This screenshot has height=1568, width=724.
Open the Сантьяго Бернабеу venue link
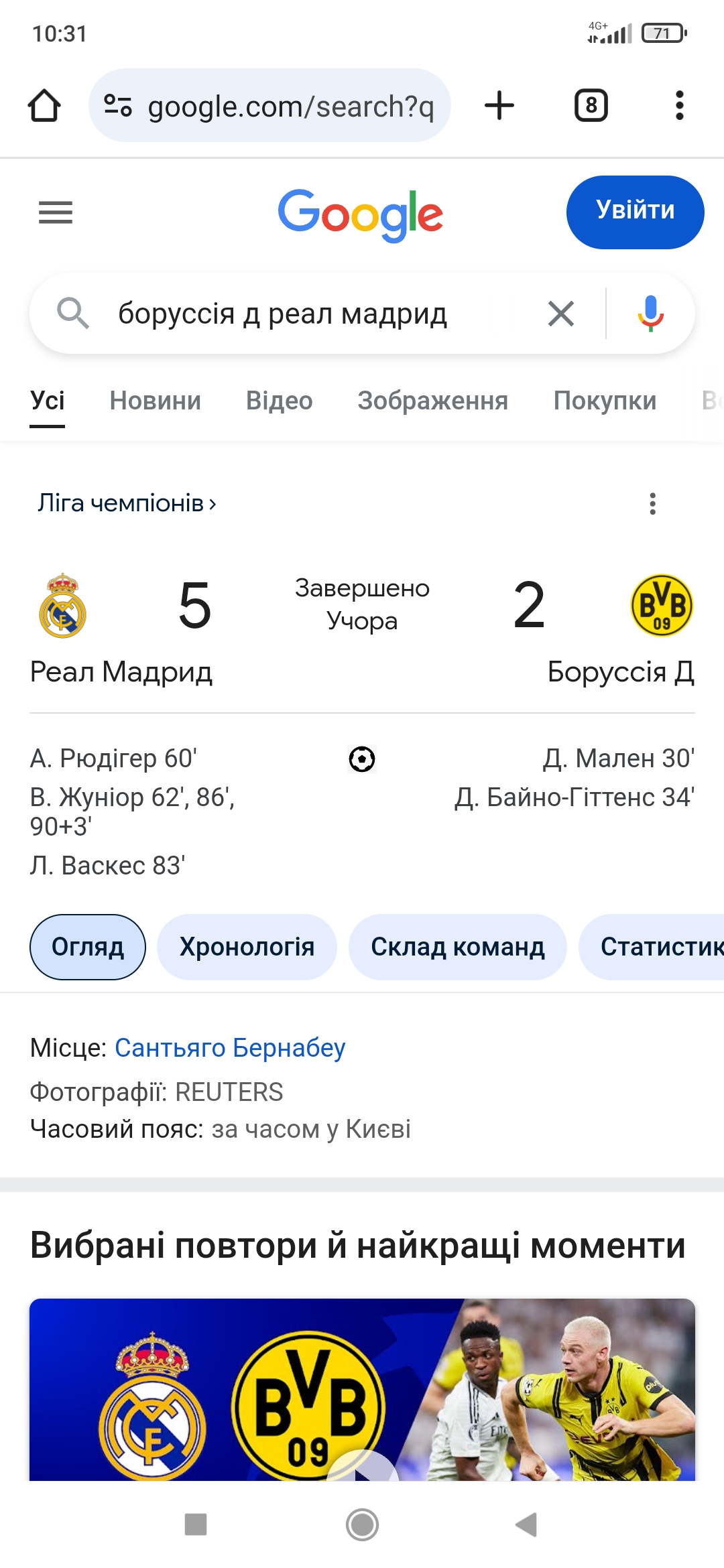pos(230,1047)
